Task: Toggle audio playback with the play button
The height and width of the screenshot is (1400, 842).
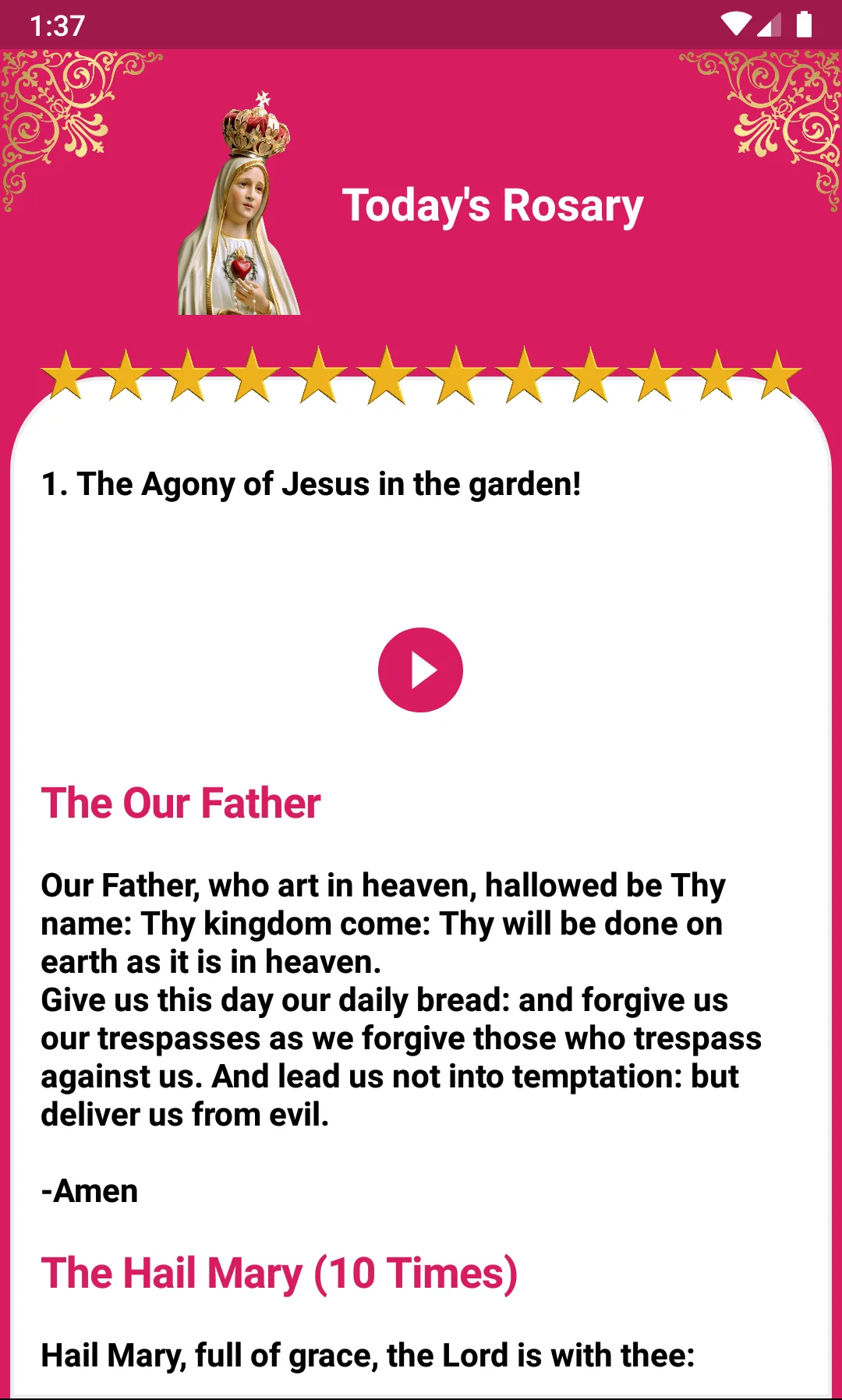Action: 420,669
